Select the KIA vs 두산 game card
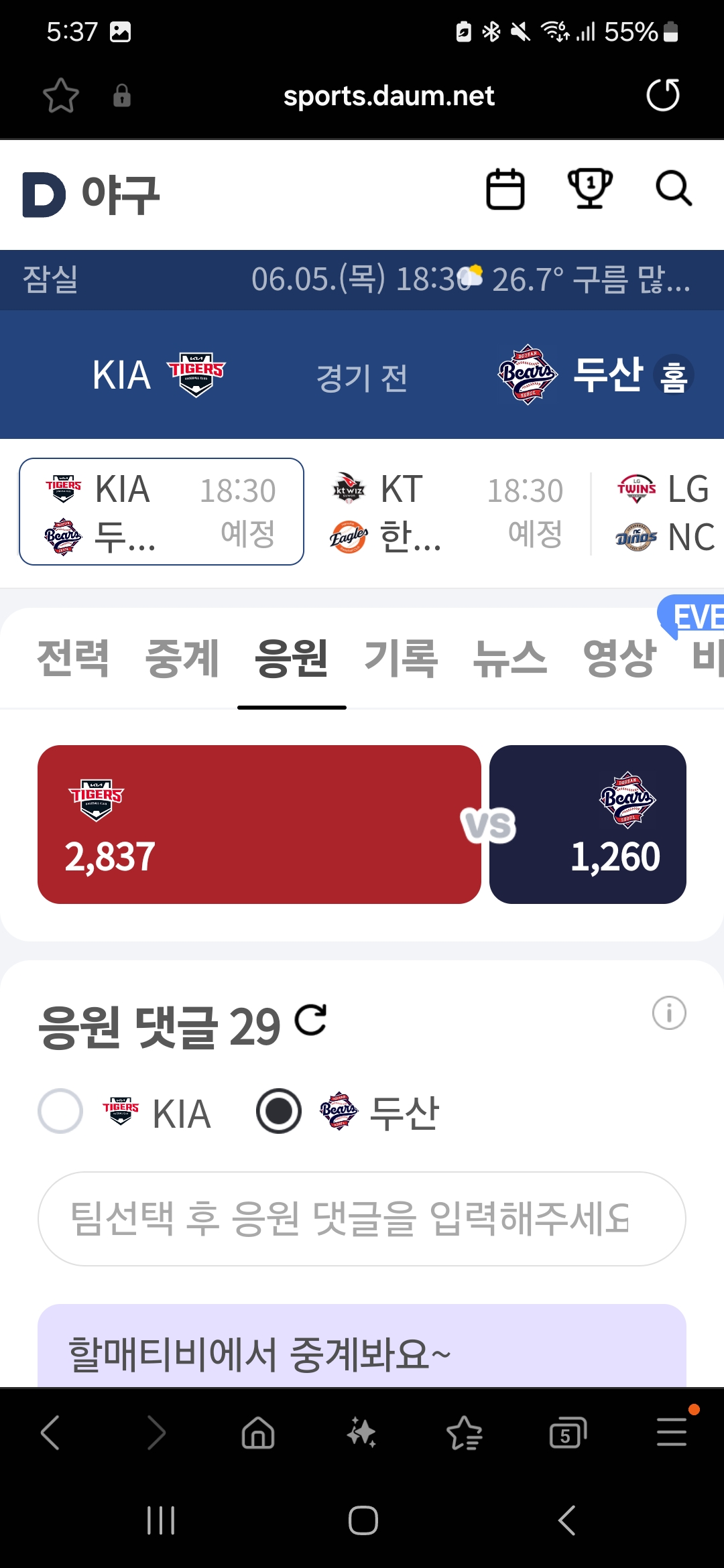724x1568 pixels. click(x=162, y=512)
